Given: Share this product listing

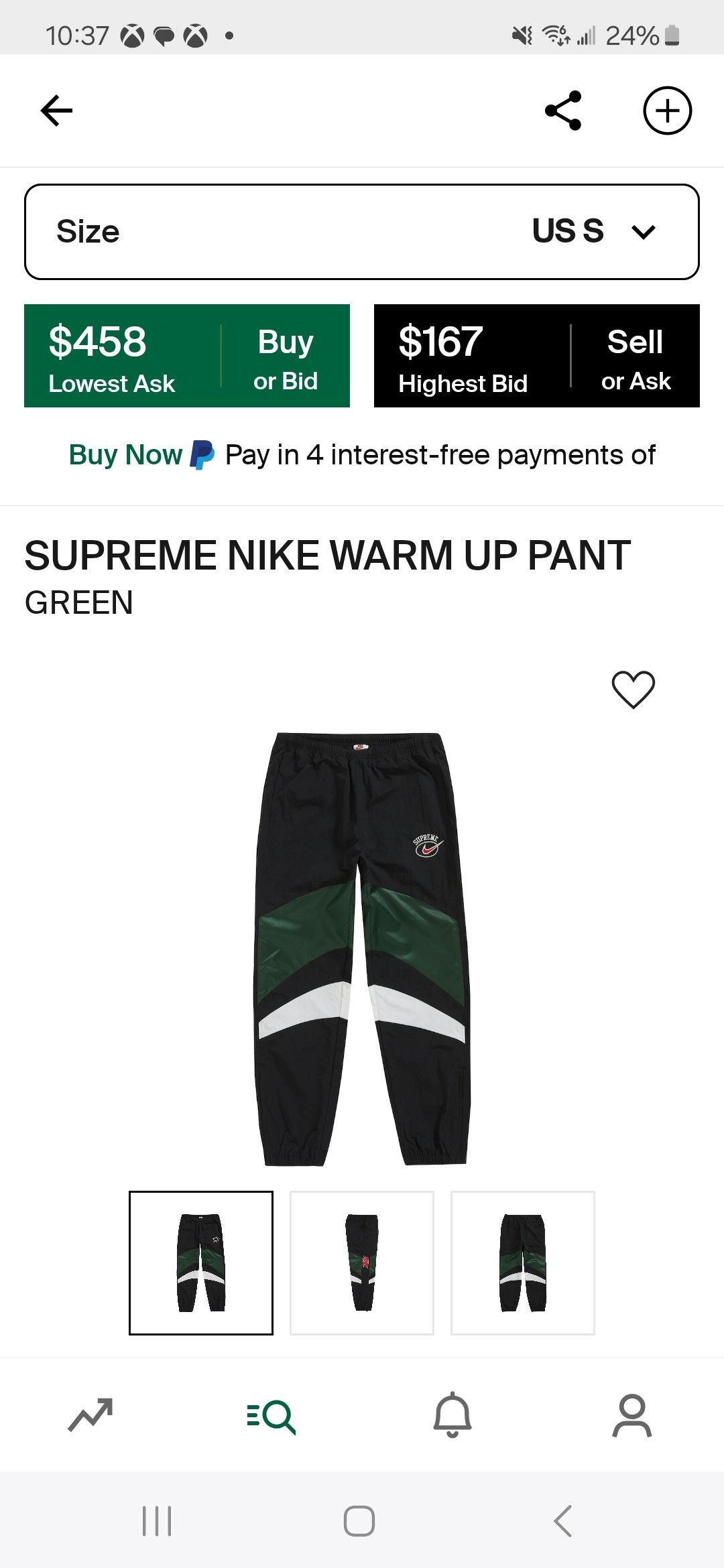Looking at the screenshot, I should [x=563, y=111].
